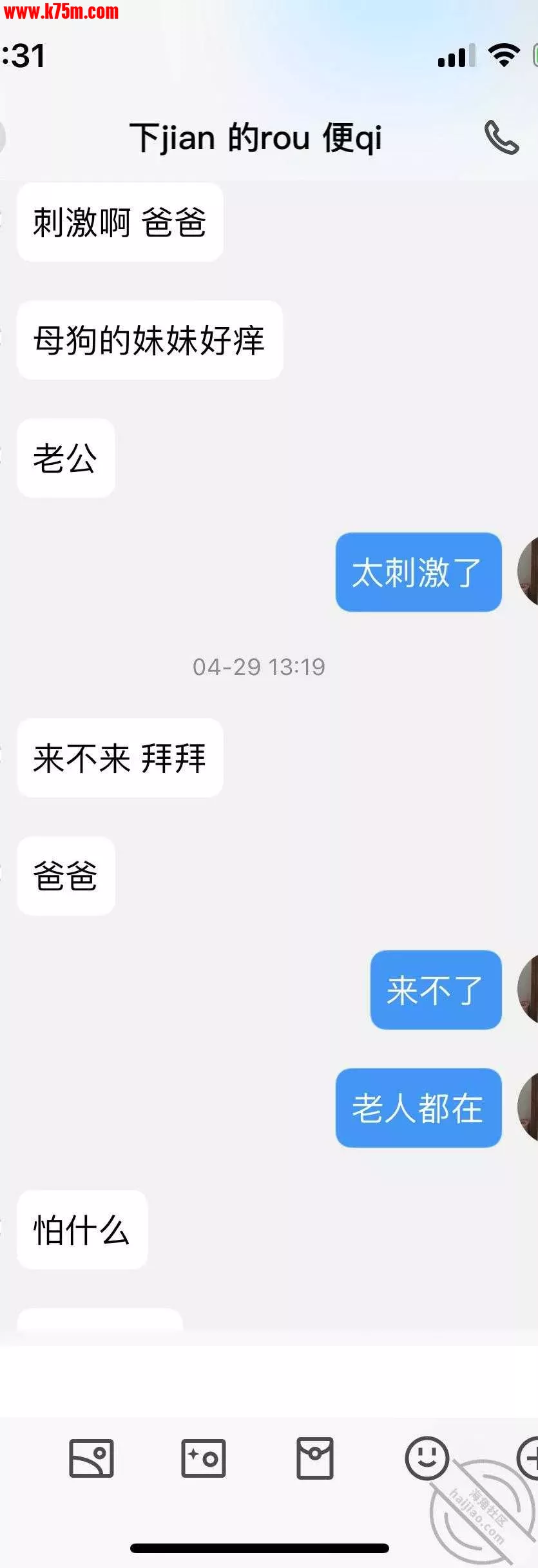Open more options plus icon
The image size is (538, 1568).
(x=530, y=1457)
